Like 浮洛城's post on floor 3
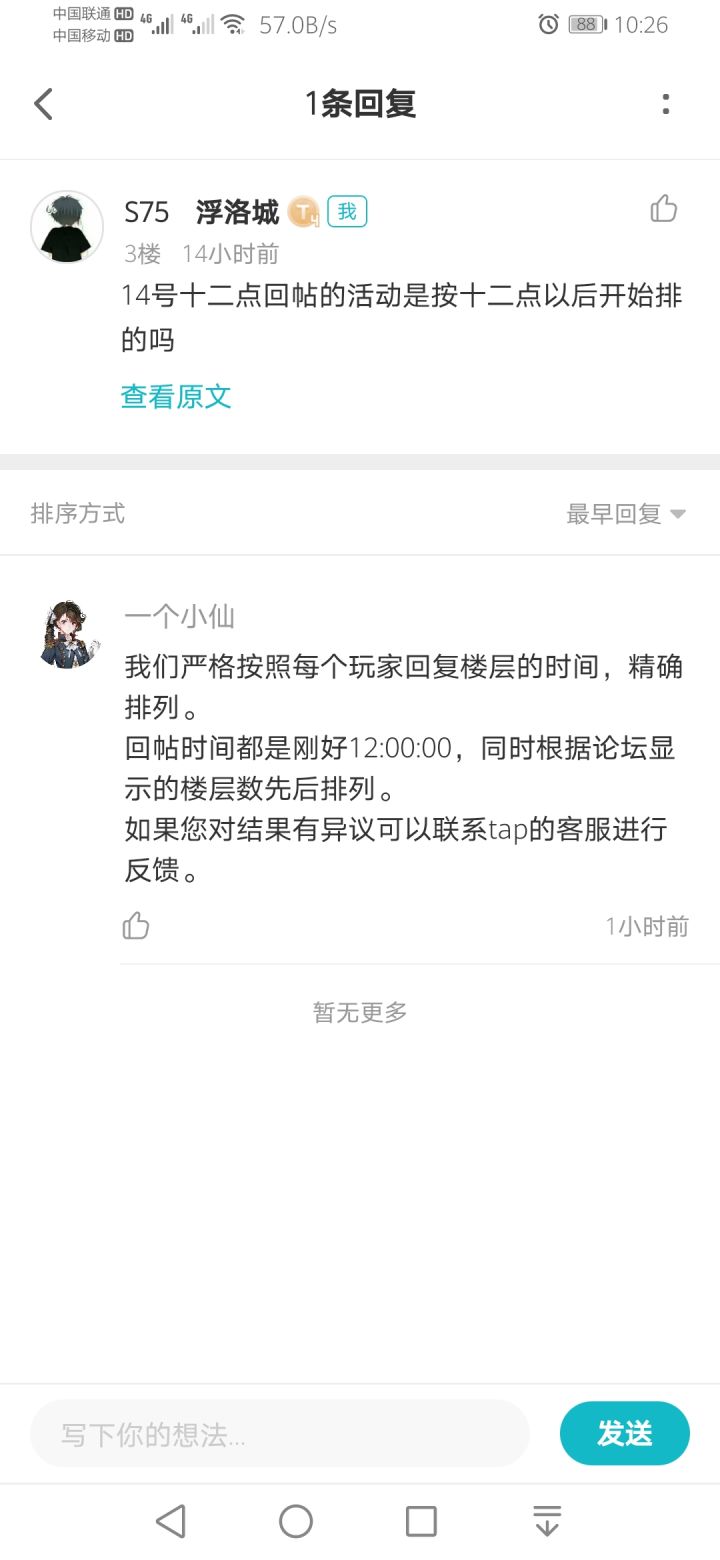 point(664,209)
